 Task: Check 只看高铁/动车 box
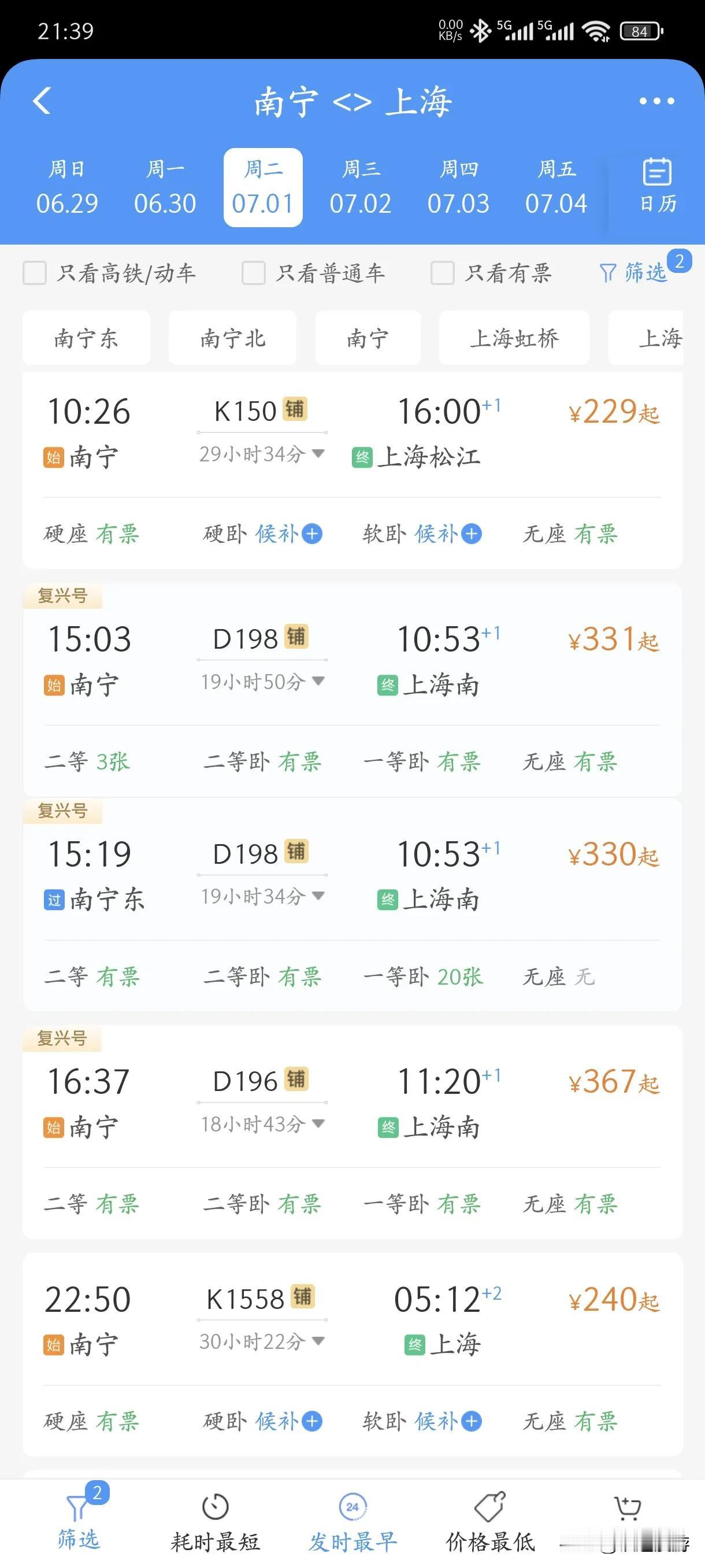(35, 273)
